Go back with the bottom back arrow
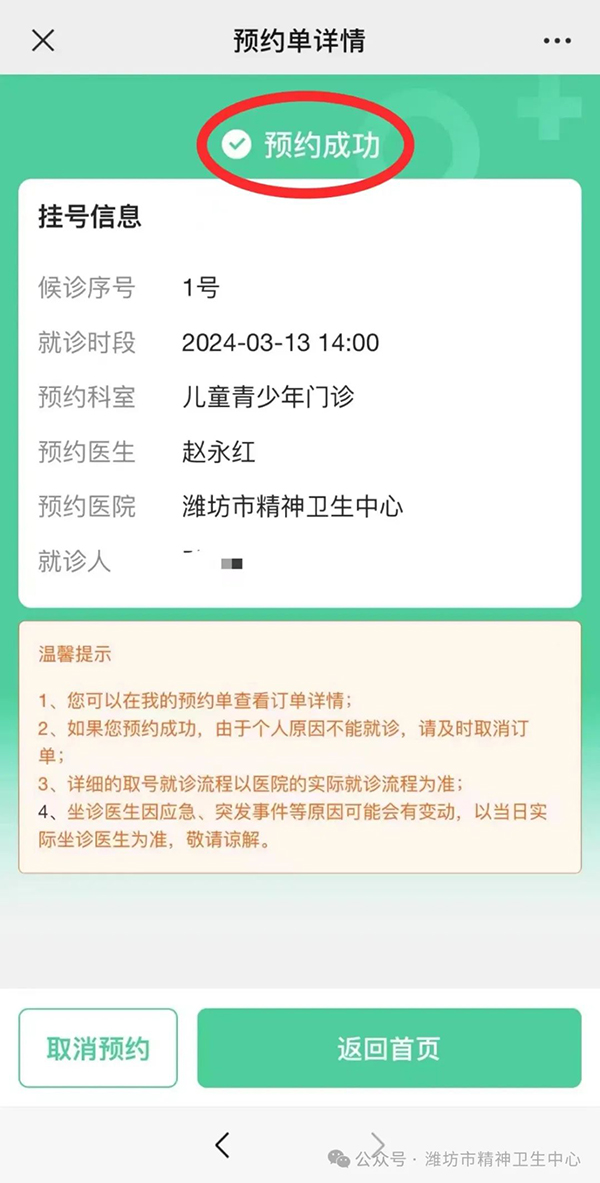This screenshot has height=1183, width=600. [x=222, y=1145]
